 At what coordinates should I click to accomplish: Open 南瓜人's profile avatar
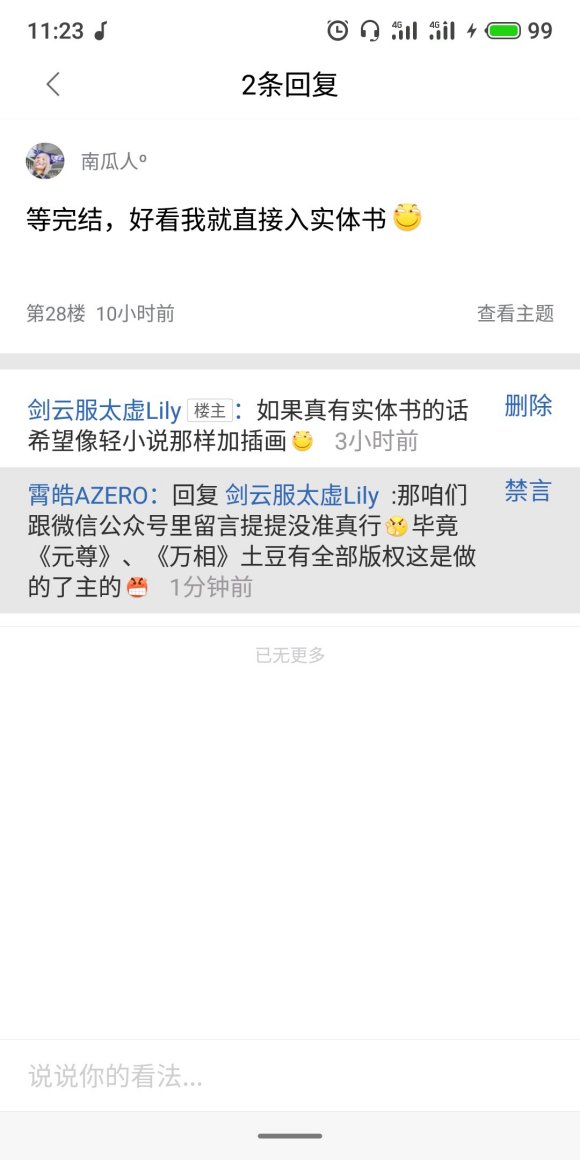coord(45,161)
